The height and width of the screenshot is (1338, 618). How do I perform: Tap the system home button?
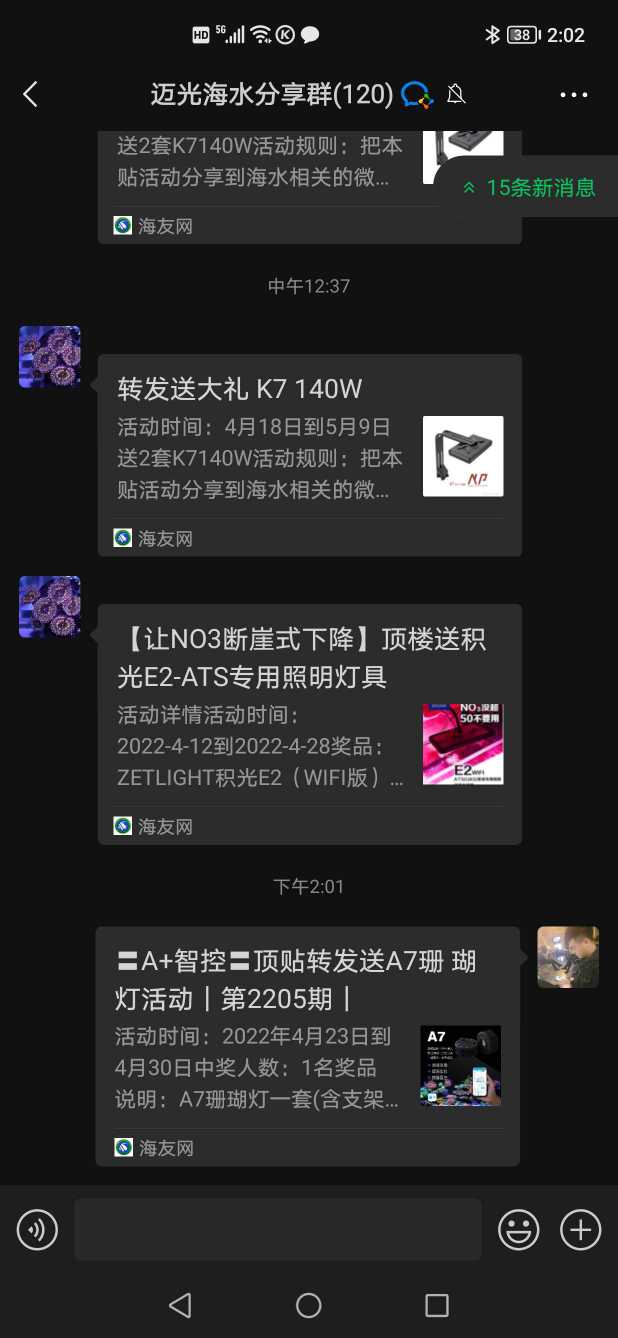tap(309, 1305)
